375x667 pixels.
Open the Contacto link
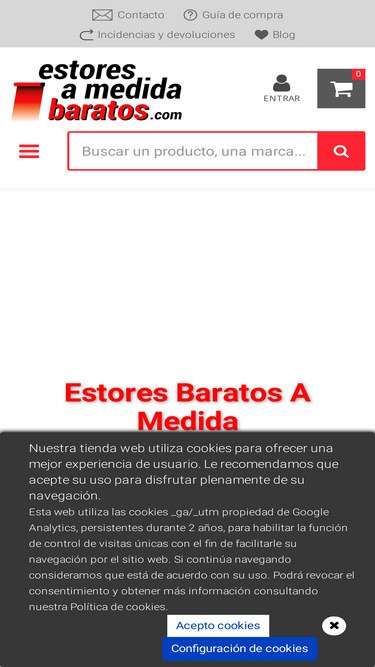coord(128,15)
